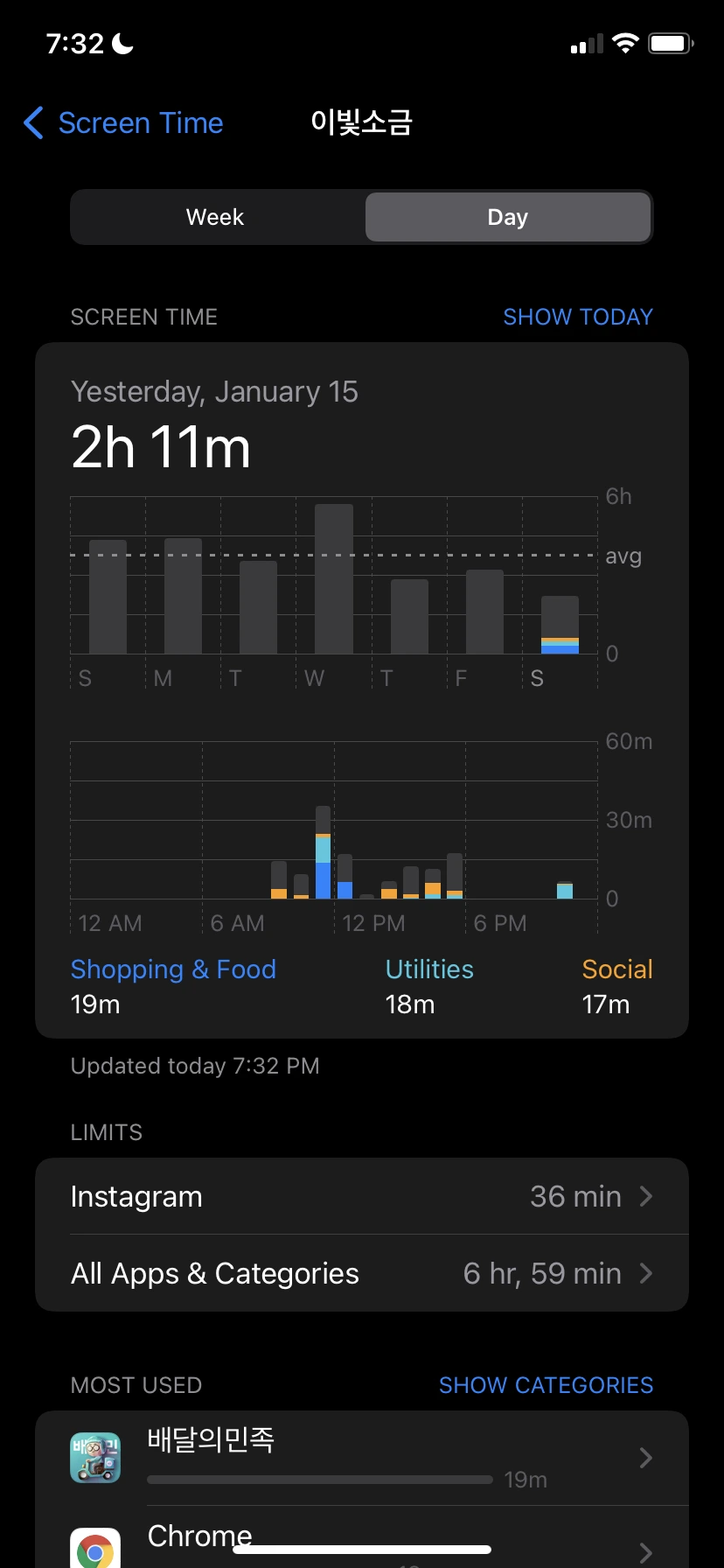
Task: Tap SHOW CATEGORIES link
Action: [546, 1385]
